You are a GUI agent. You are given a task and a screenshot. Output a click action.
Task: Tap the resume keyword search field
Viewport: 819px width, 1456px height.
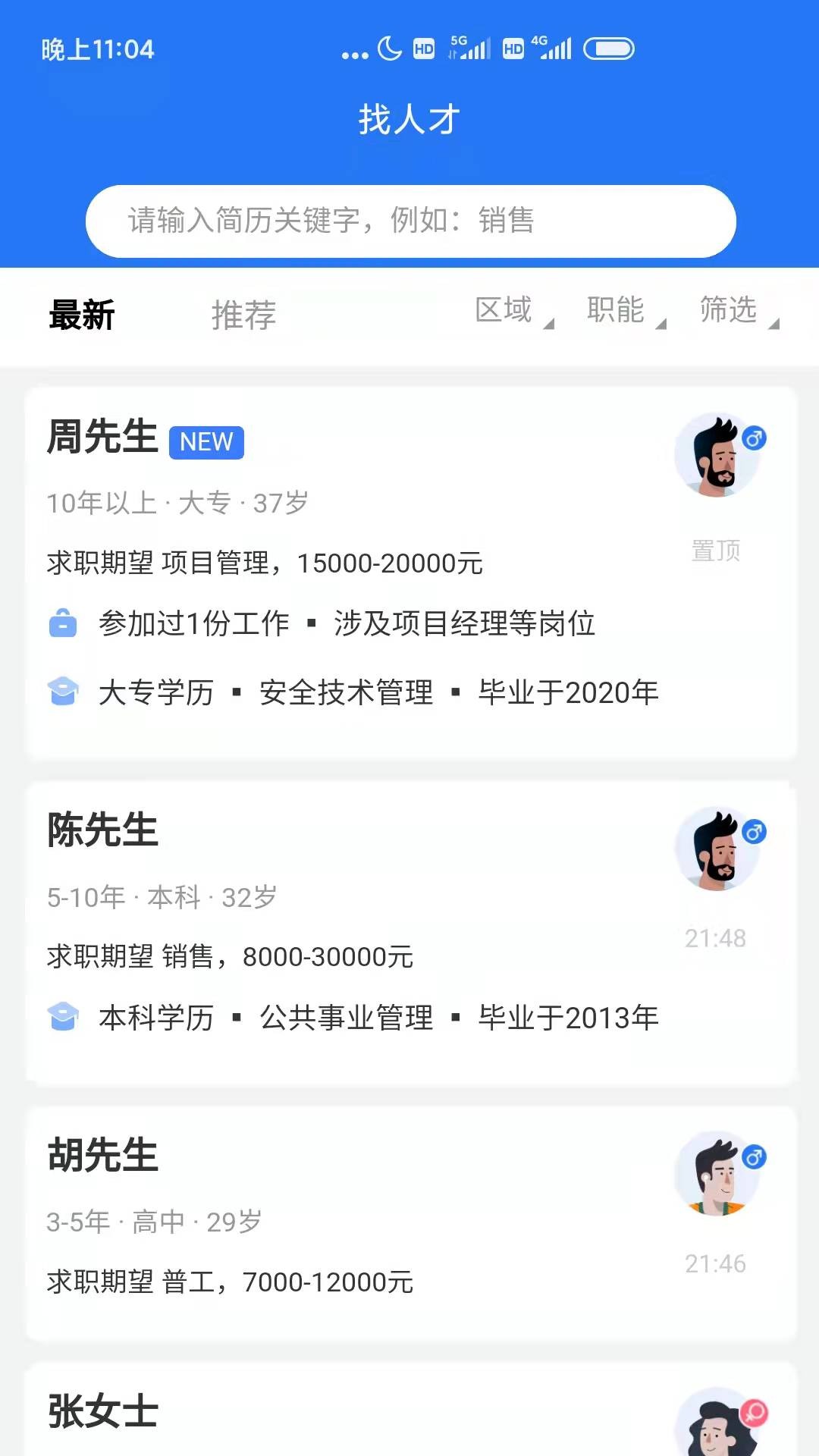tap(409, 221)
